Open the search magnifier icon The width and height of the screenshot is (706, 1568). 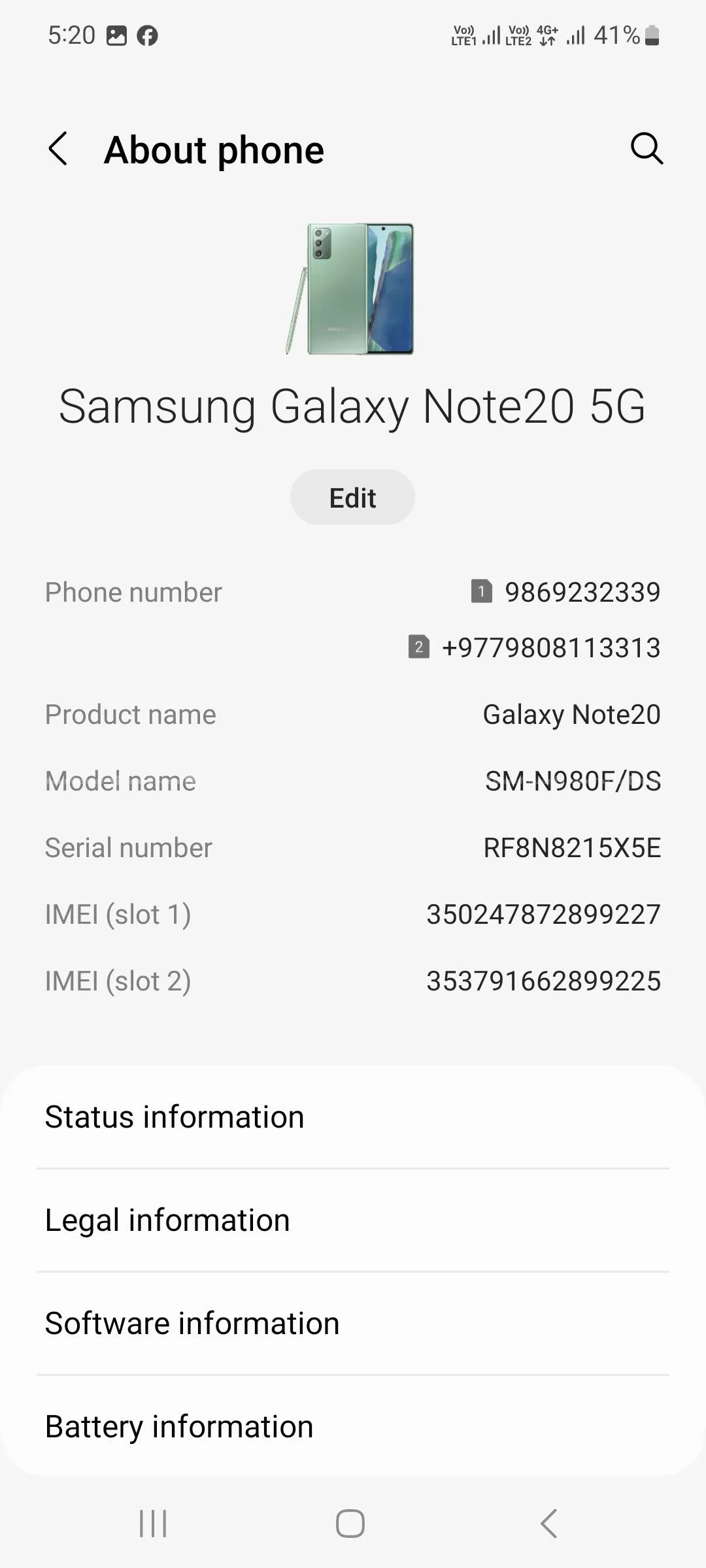click(647, 149)
